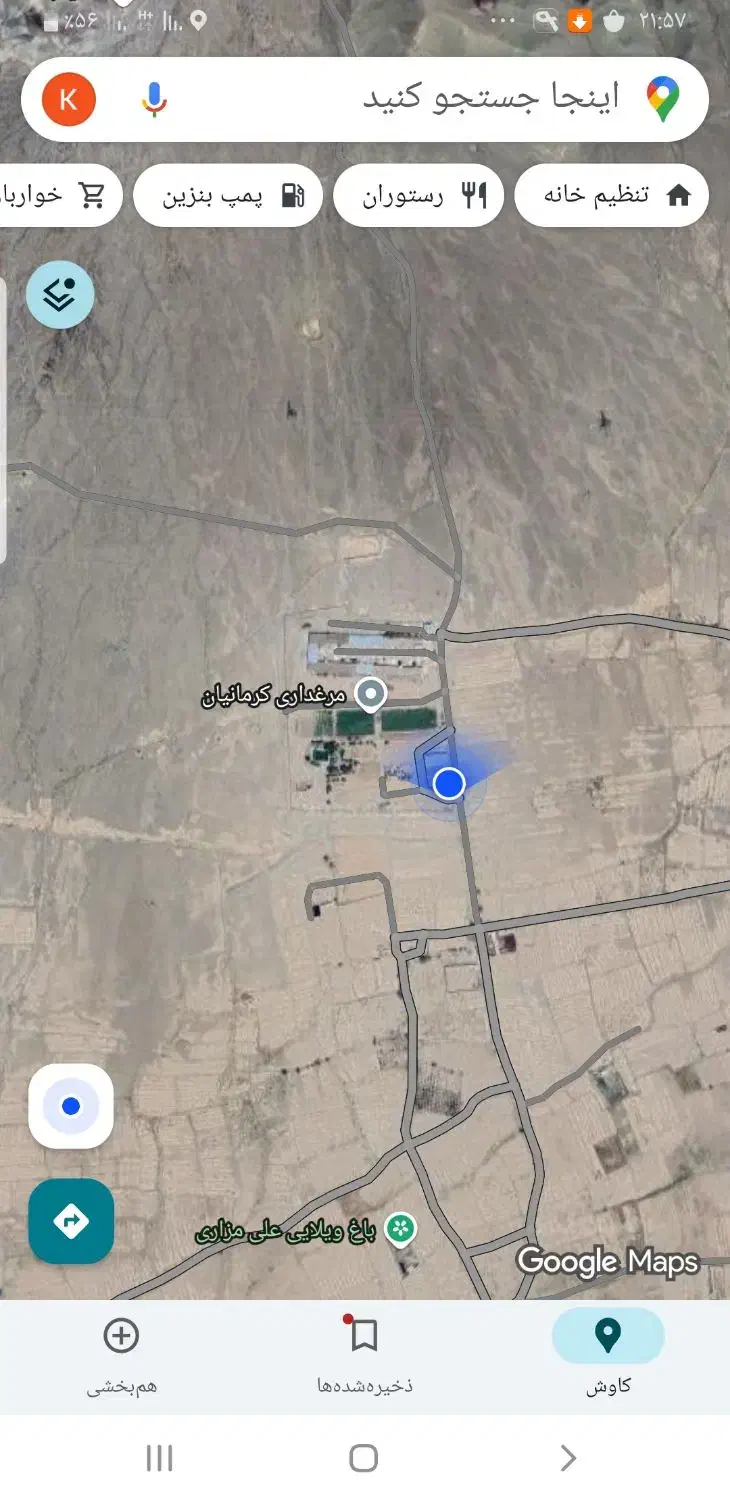Viewport: 730px width, 1500px height.
Task: Switch to the 'هم‌بخشی' tab
Action: tap(121, 1355)
